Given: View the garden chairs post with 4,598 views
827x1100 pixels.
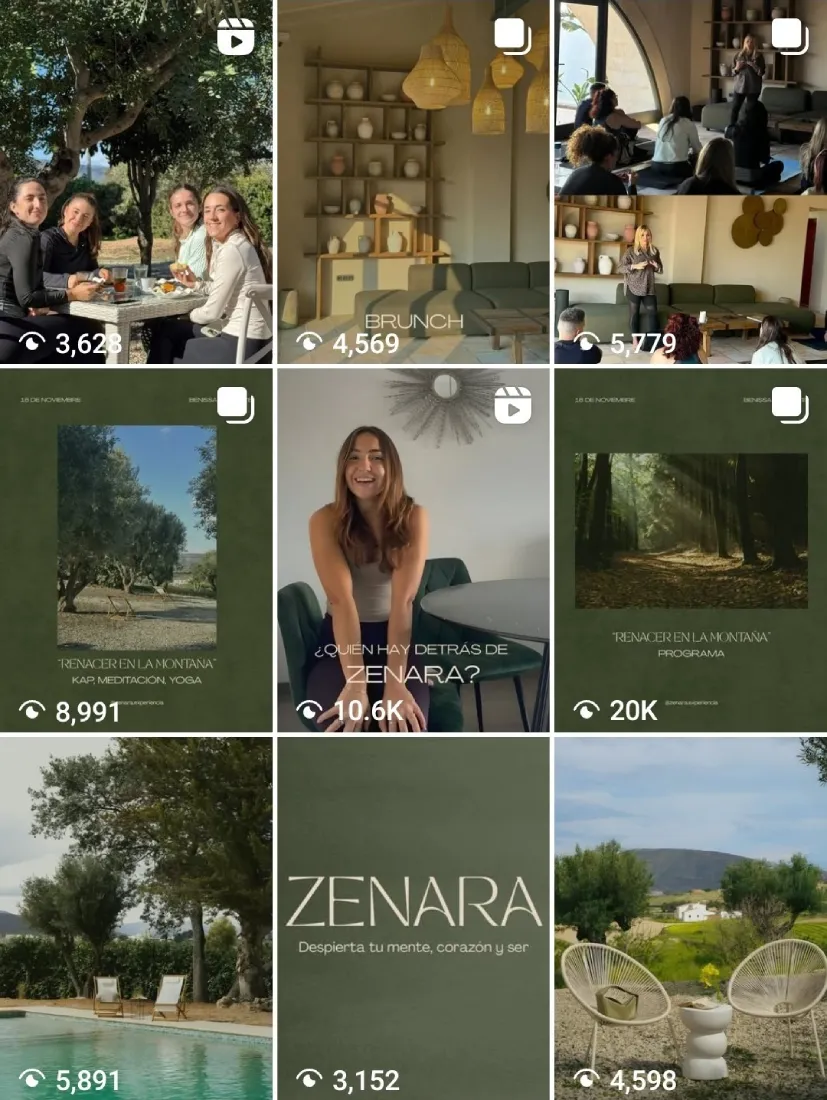Looking at the screenshot, I should point(690,918).
